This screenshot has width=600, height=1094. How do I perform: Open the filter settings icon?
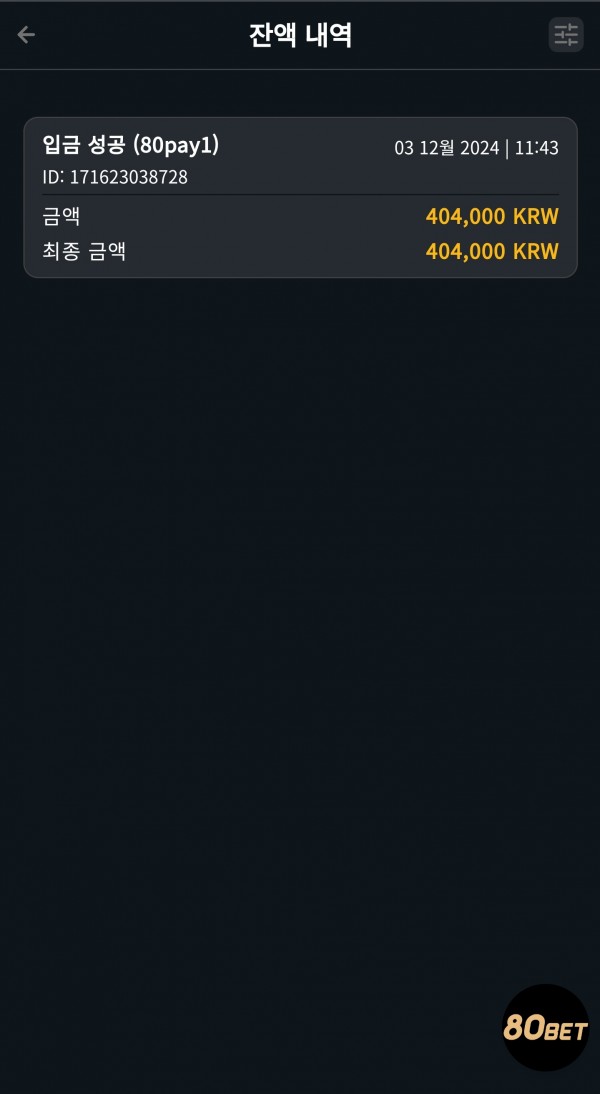pos(566,35)
